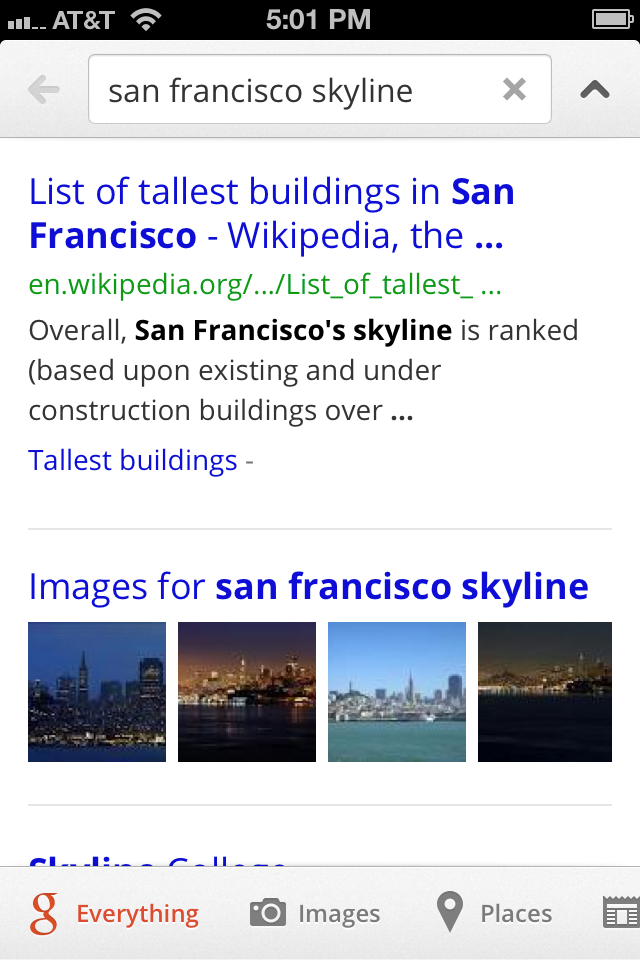
Task: Open the news tab icon
Action: point(621,913)
